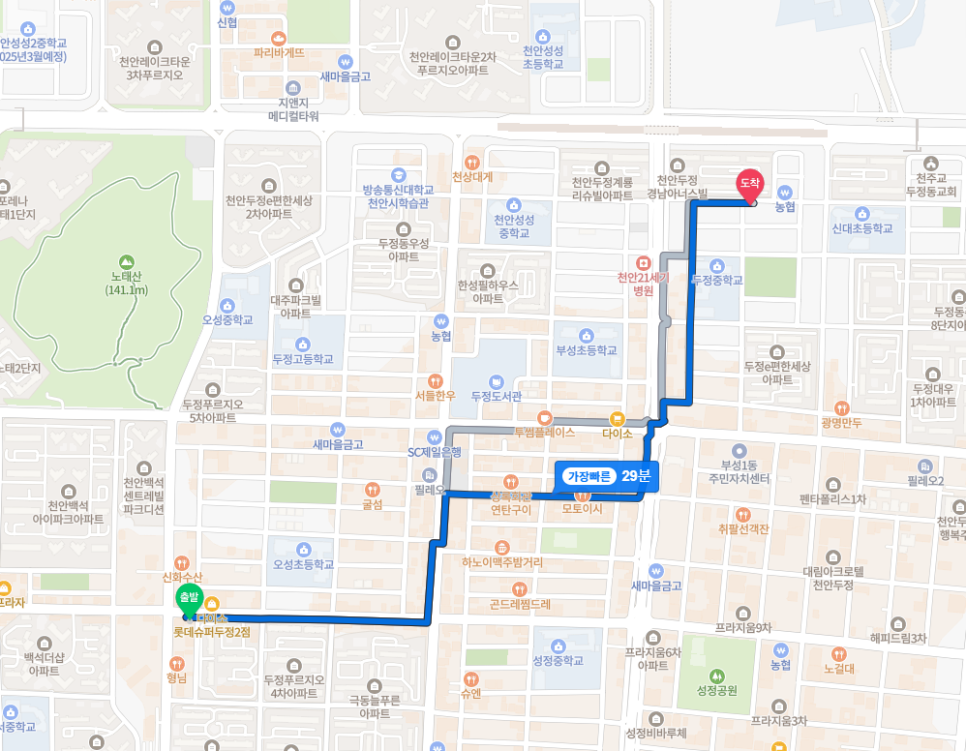966x751 pixels.
Task: Open the 다이소 store marker
Action: [618, 418]
